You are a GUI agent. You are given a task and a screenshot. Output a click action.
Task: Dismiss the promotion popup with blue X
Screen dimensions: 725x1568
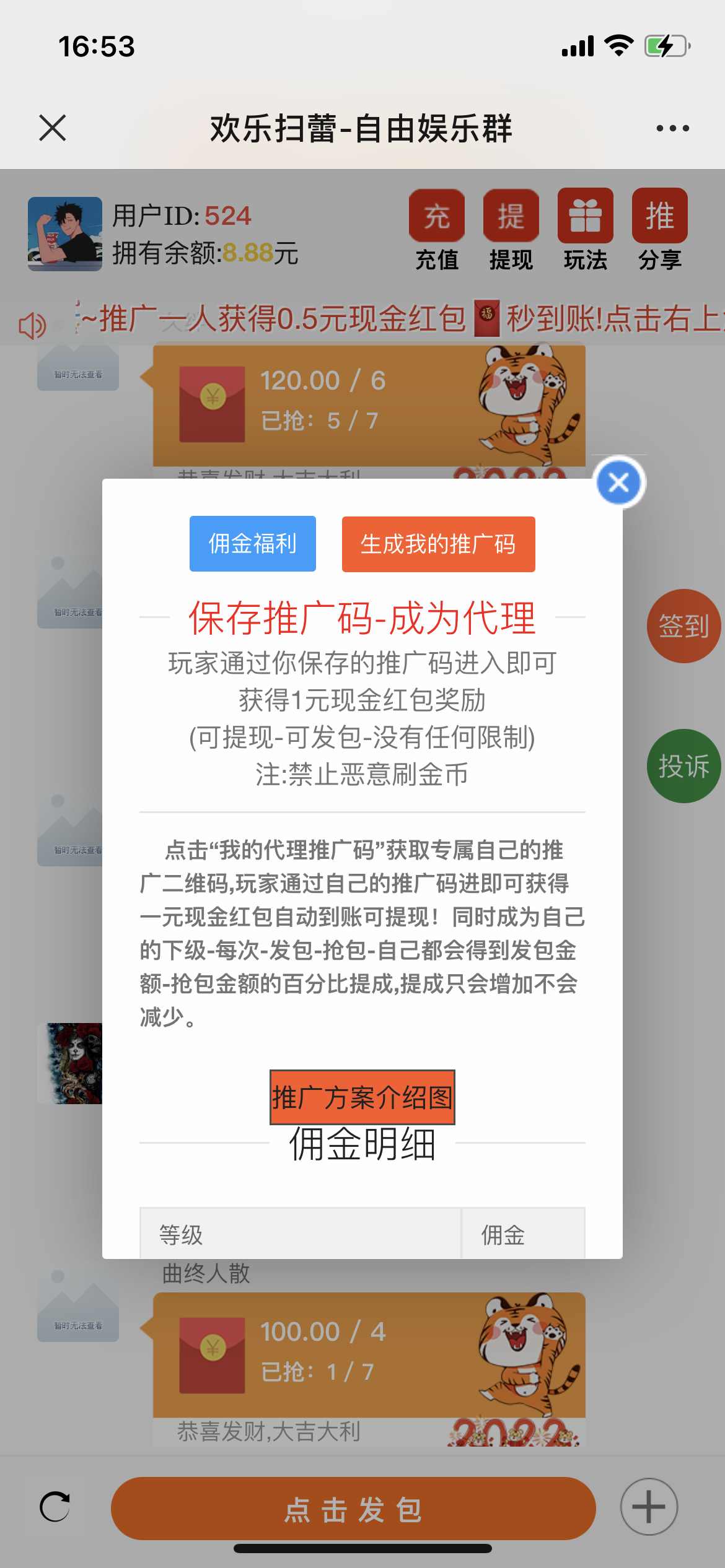[619, 482]
